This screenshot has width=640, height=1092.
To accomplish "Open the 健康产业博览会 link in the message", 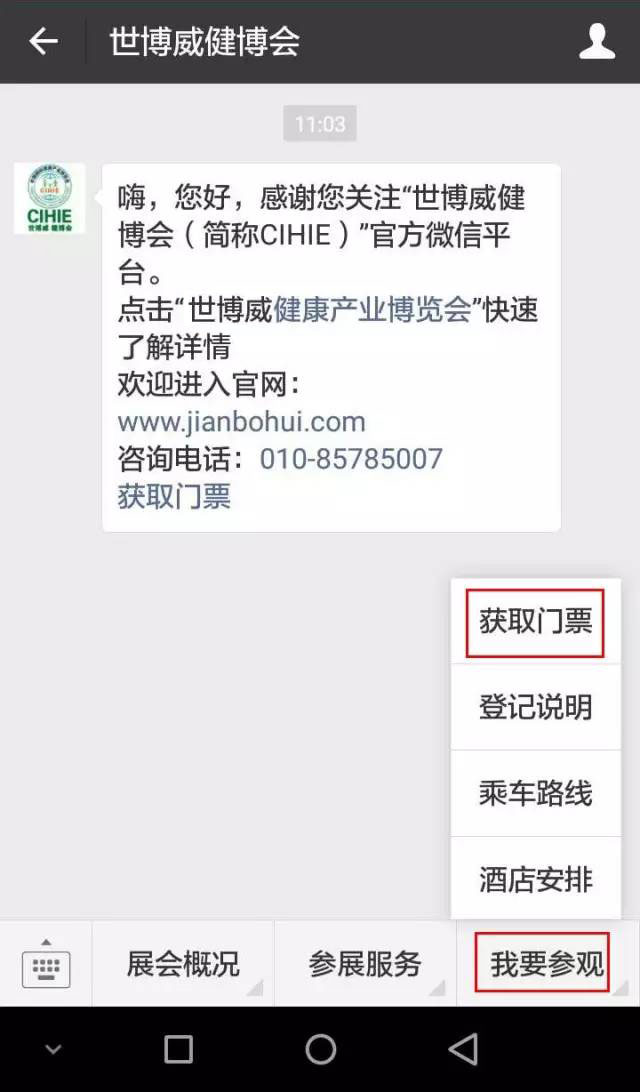I will pyautogui.click(x=373, y=309).
